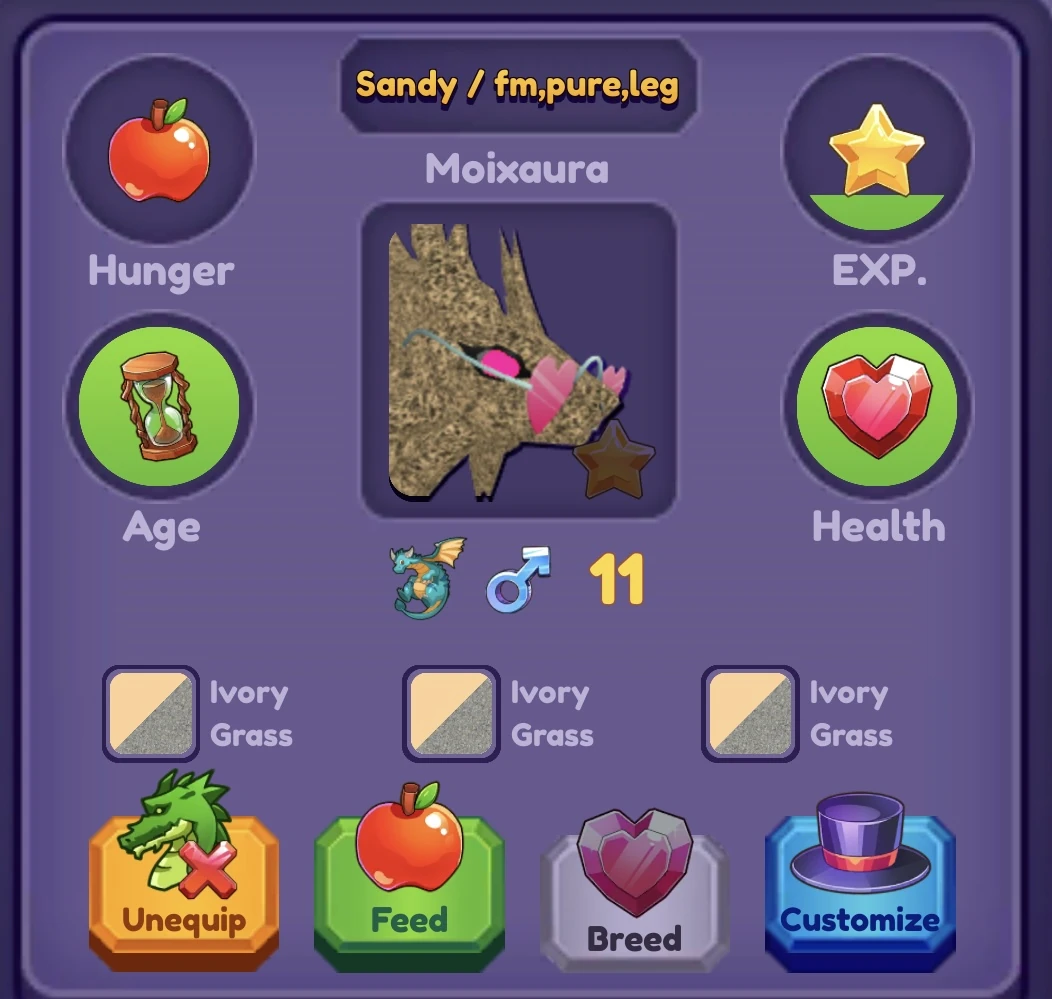Select the Breed heart button
The height and width of the screenshot is (999, 1052).
point(634,895)
